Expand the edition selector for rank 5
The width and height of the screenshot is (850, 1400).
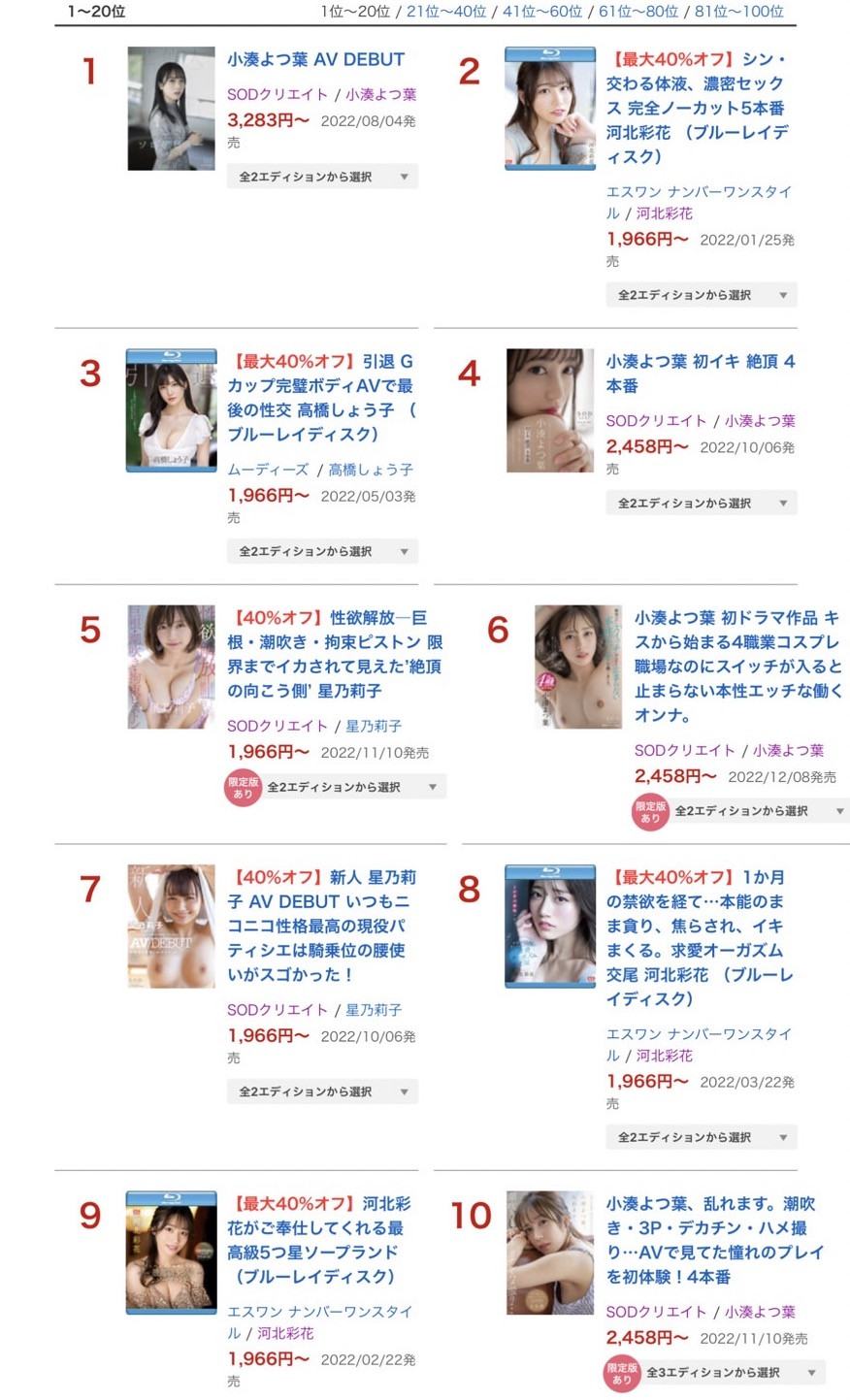coord(349,787)
